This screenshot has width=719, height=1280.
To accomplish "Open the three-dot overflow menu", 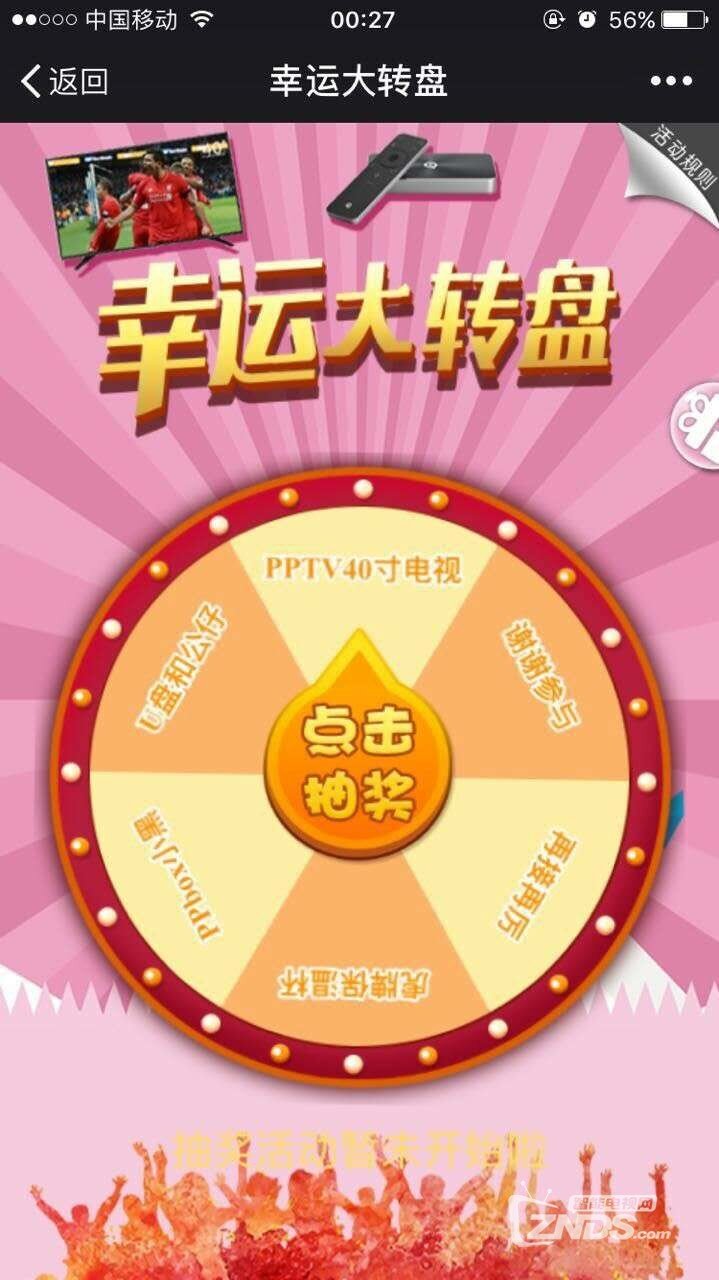I will click(x=670, y=81).
